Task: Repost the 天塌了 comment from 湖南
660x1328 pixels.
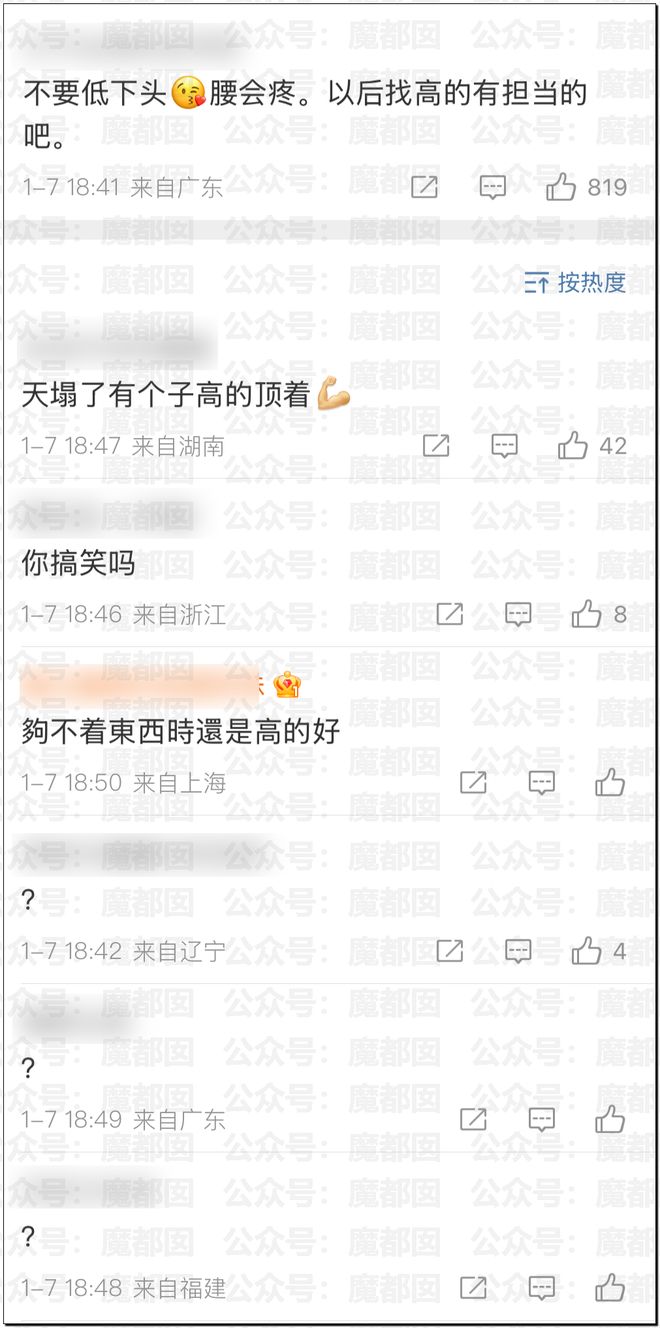Action: tap(436, 446)
